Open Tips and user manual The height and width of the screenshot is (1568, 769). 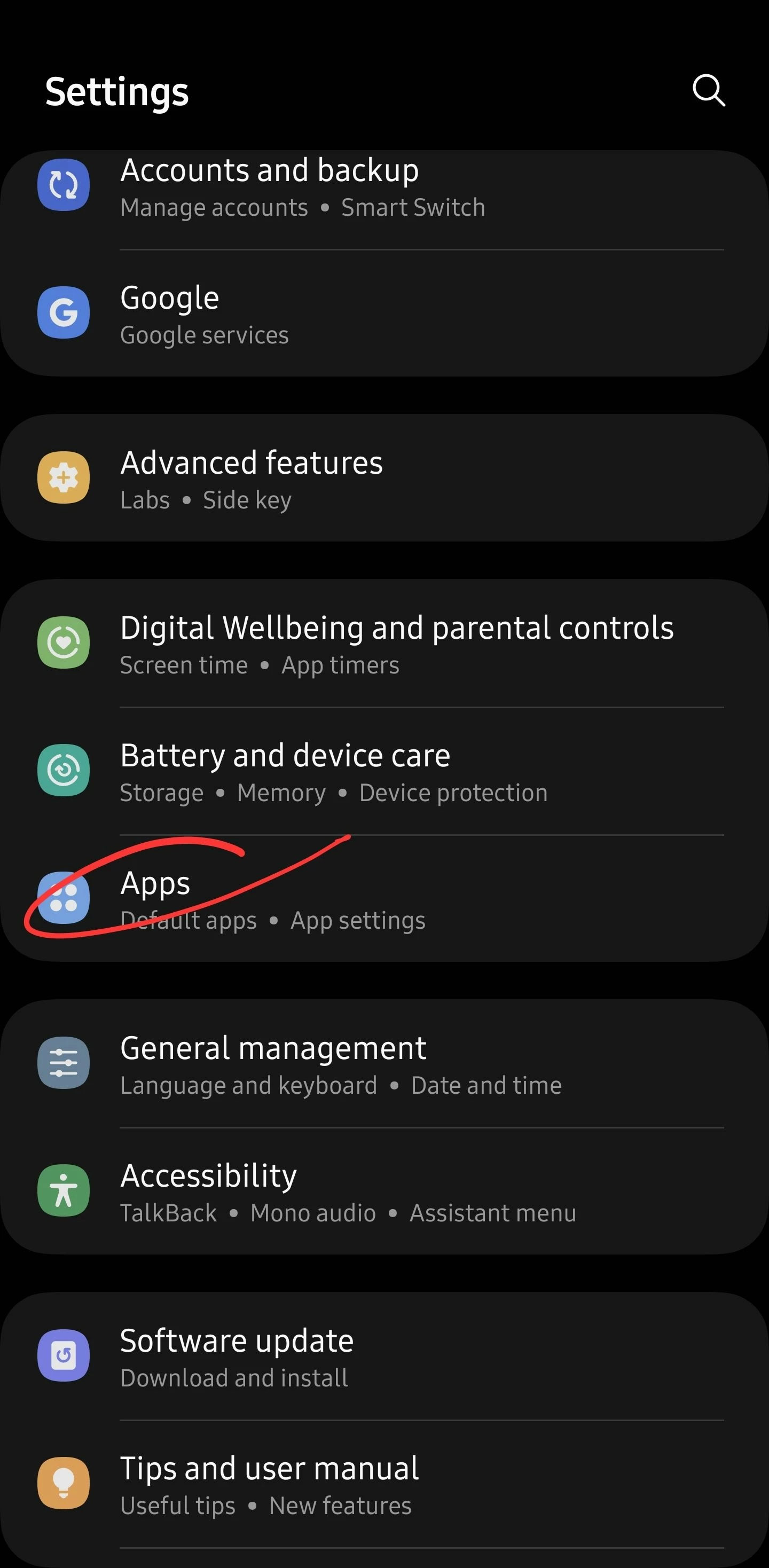pyautogui.click(x=269, y=1484)
